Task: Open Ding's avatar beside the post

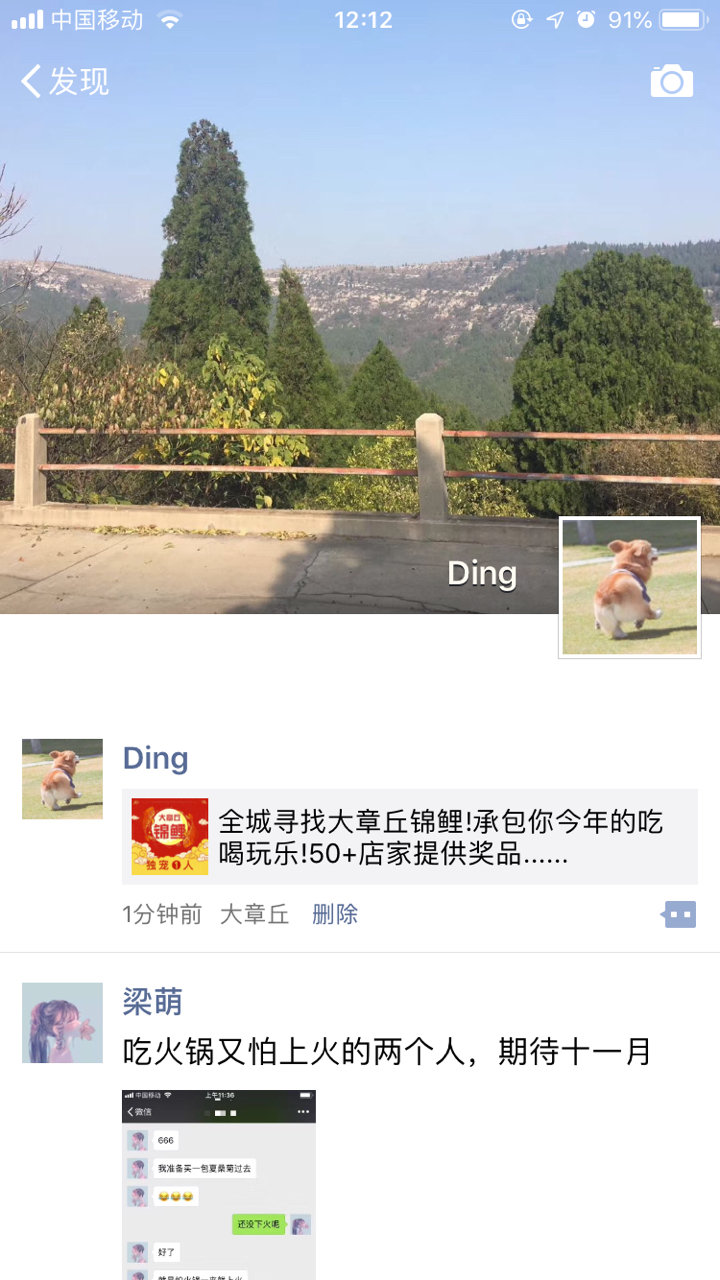Action: pos(62,779)
